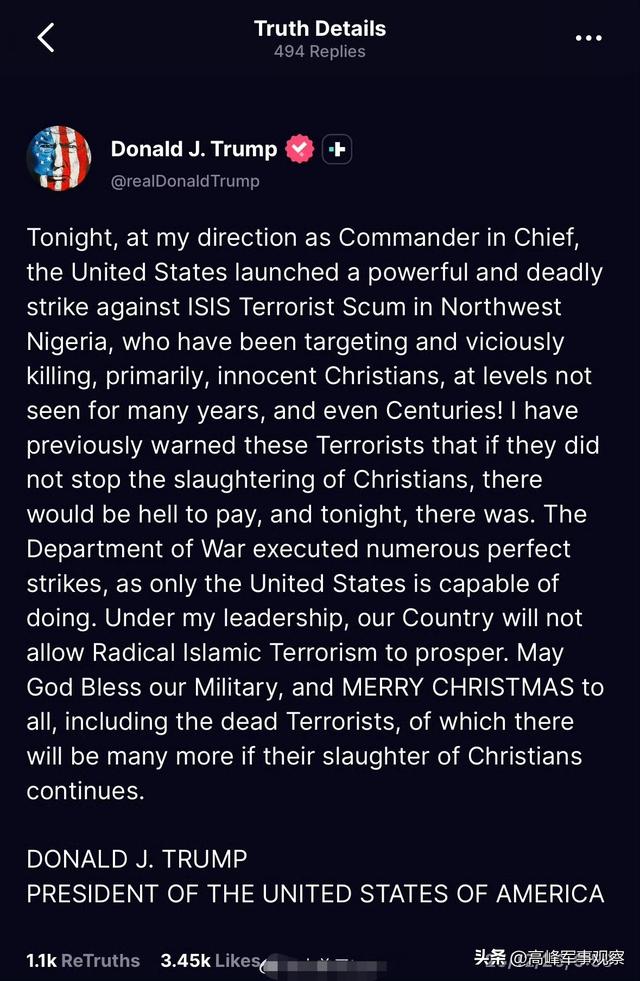Go back with the top-left arrow

coord(45,38)
